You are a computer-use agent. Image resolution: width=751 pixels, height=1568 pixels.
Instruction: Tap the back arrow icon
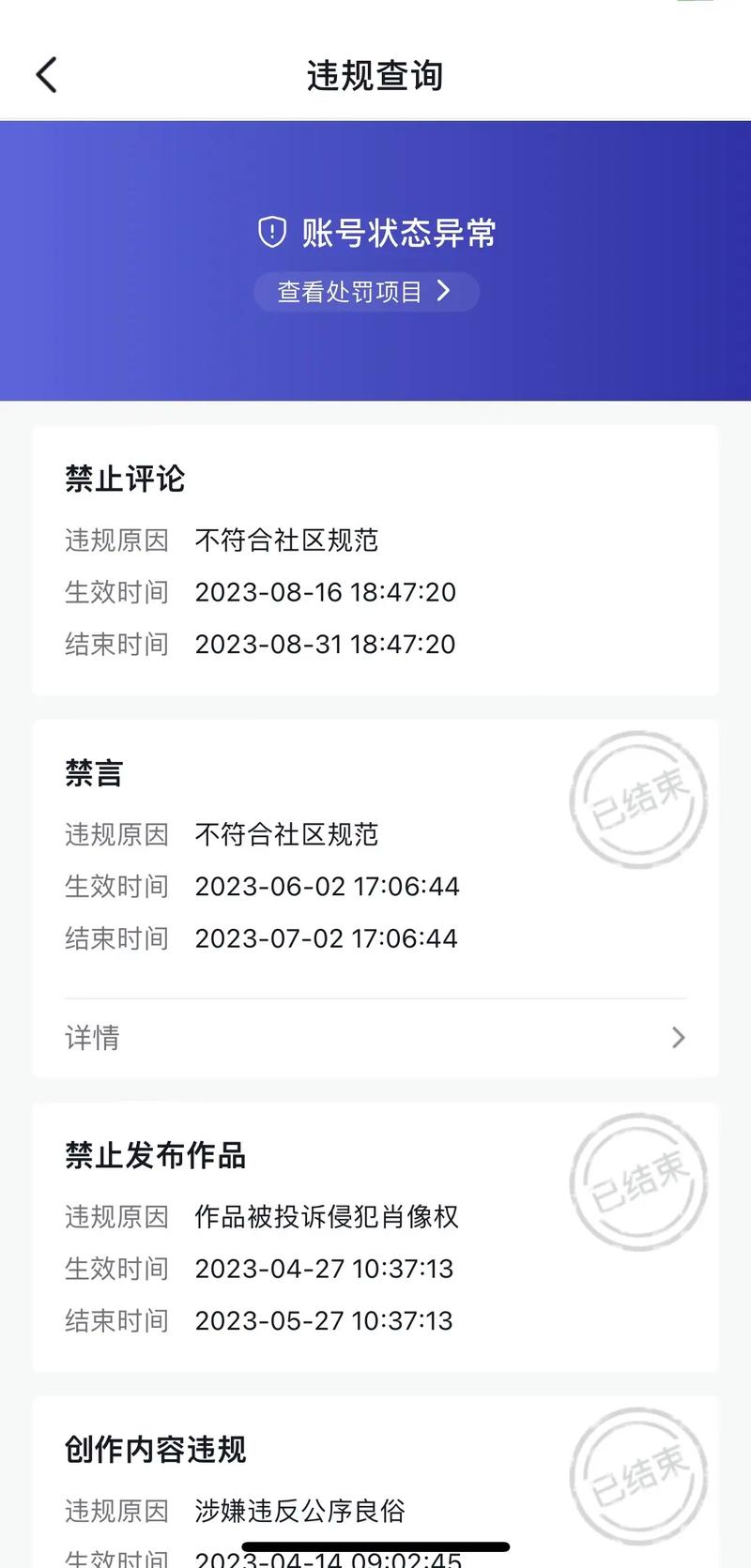pos(47,74)
